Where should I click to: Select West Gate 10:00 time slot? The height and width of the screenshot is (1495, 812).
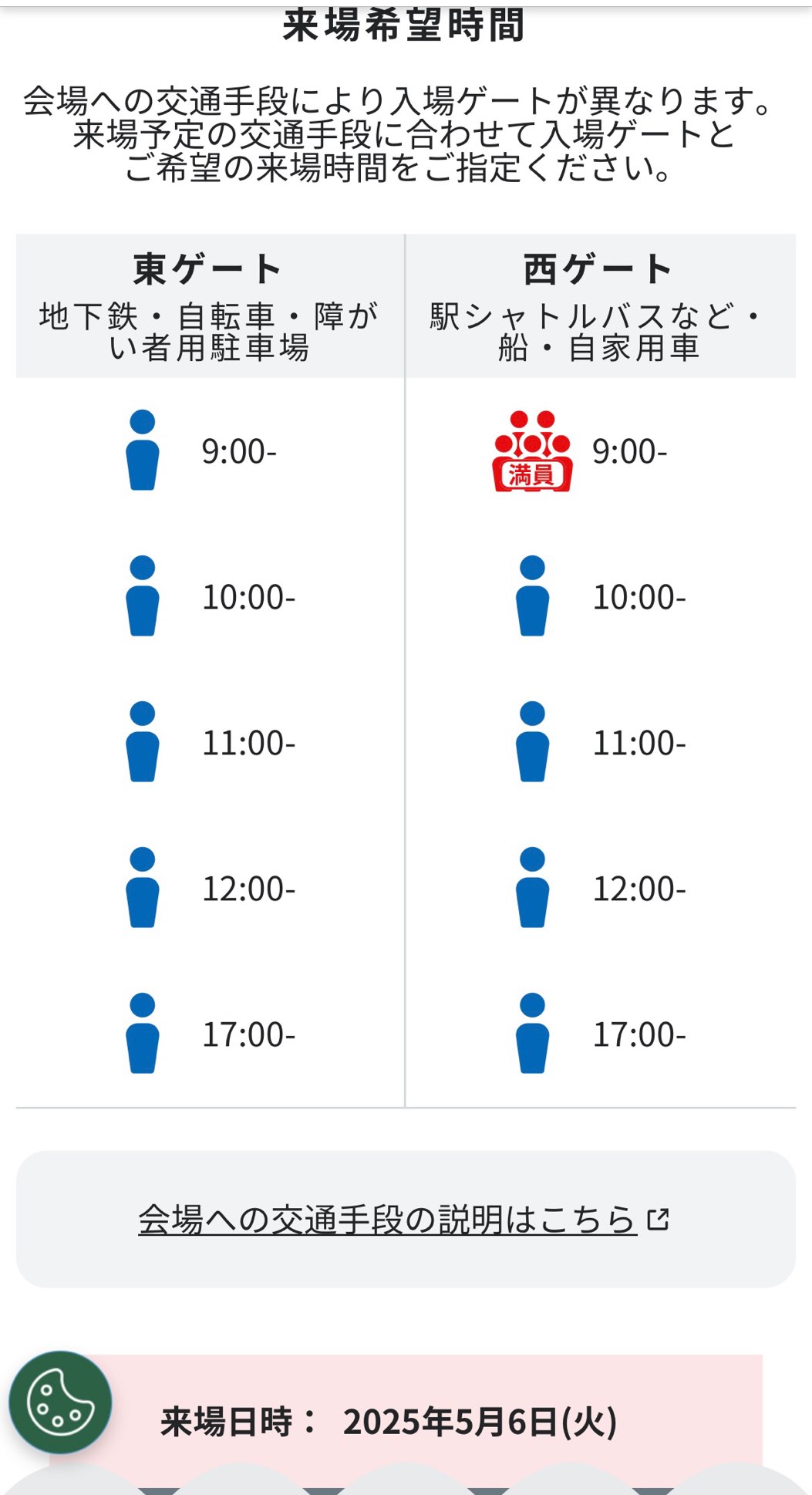(x=600, y=597)
